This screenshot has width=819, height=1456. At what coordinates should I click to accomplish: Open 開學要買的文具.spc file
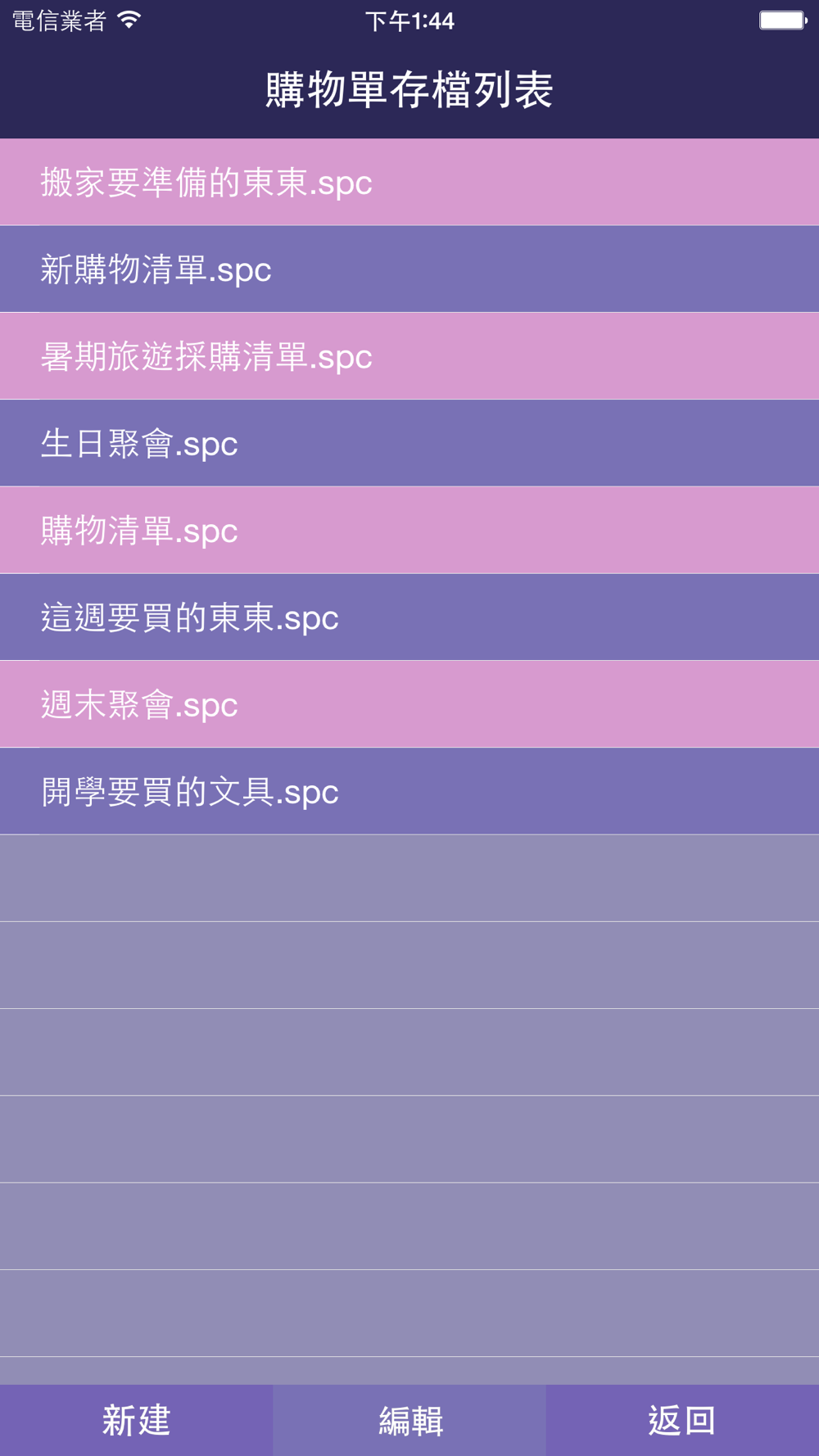point(190,792)
